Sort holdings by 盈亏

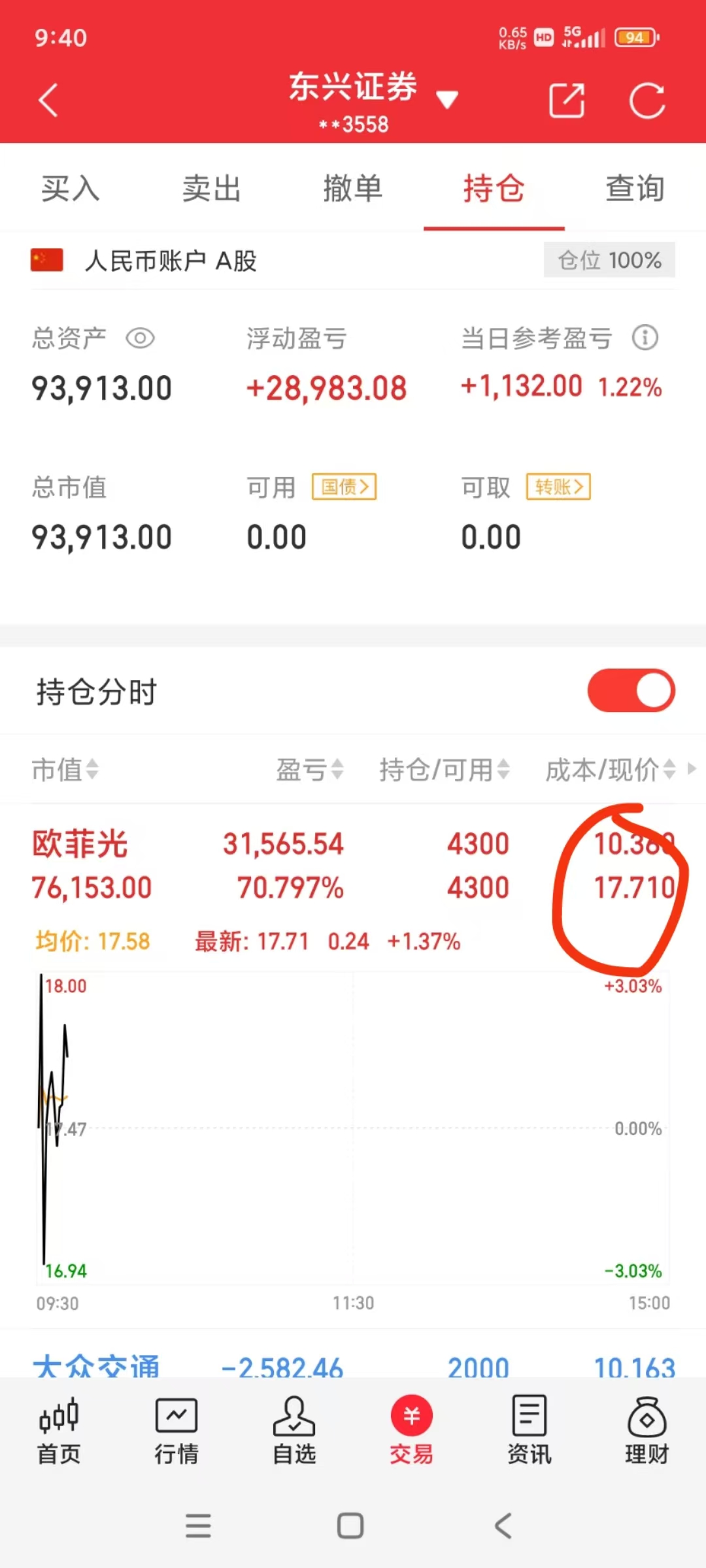tap(309, 770)
